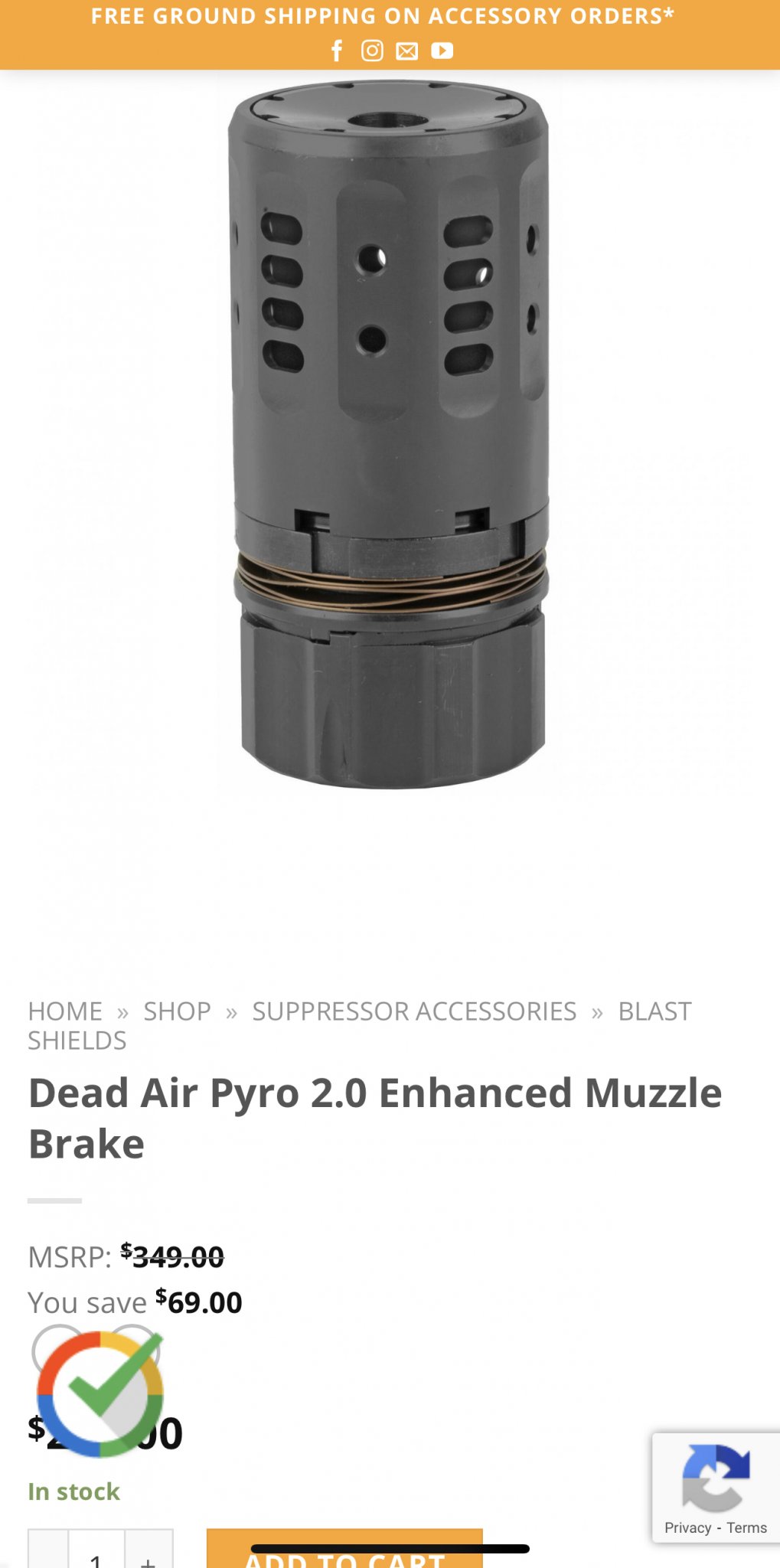Open reCAPTCHA Privacy link
The height and width of the screenshot is (1568, 780).
687,1527
